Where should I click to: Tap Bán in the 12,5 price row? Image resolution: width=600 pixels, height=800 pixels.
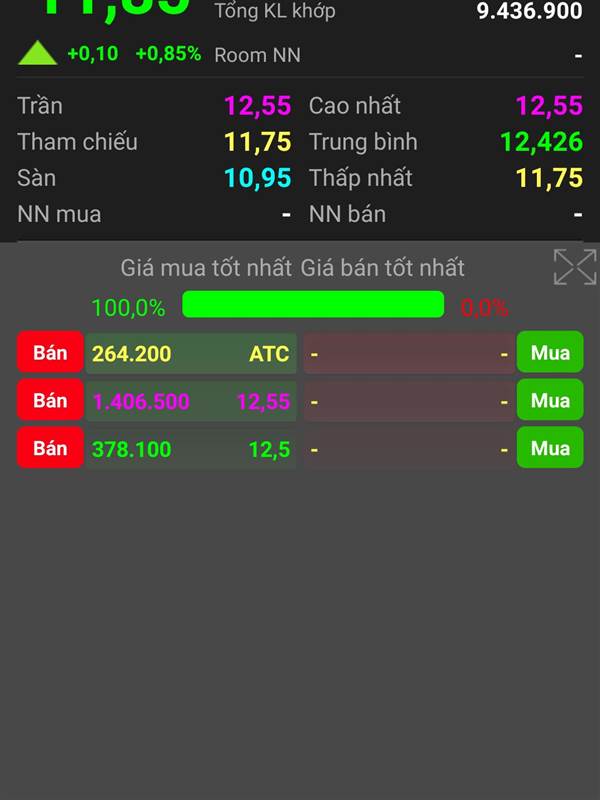[x=50, y=448]
